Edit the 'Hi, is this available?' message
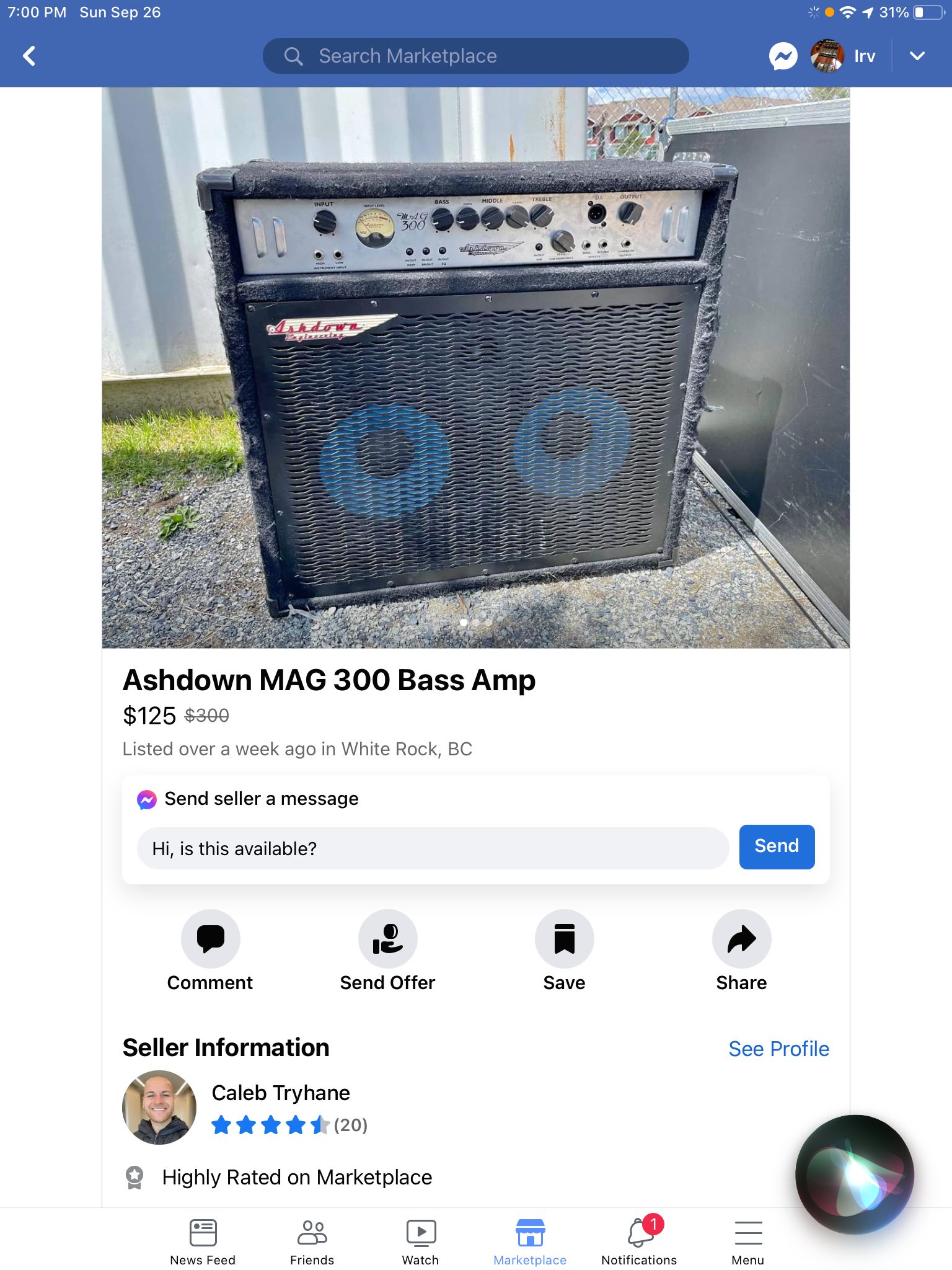 [x=433, y=848]
